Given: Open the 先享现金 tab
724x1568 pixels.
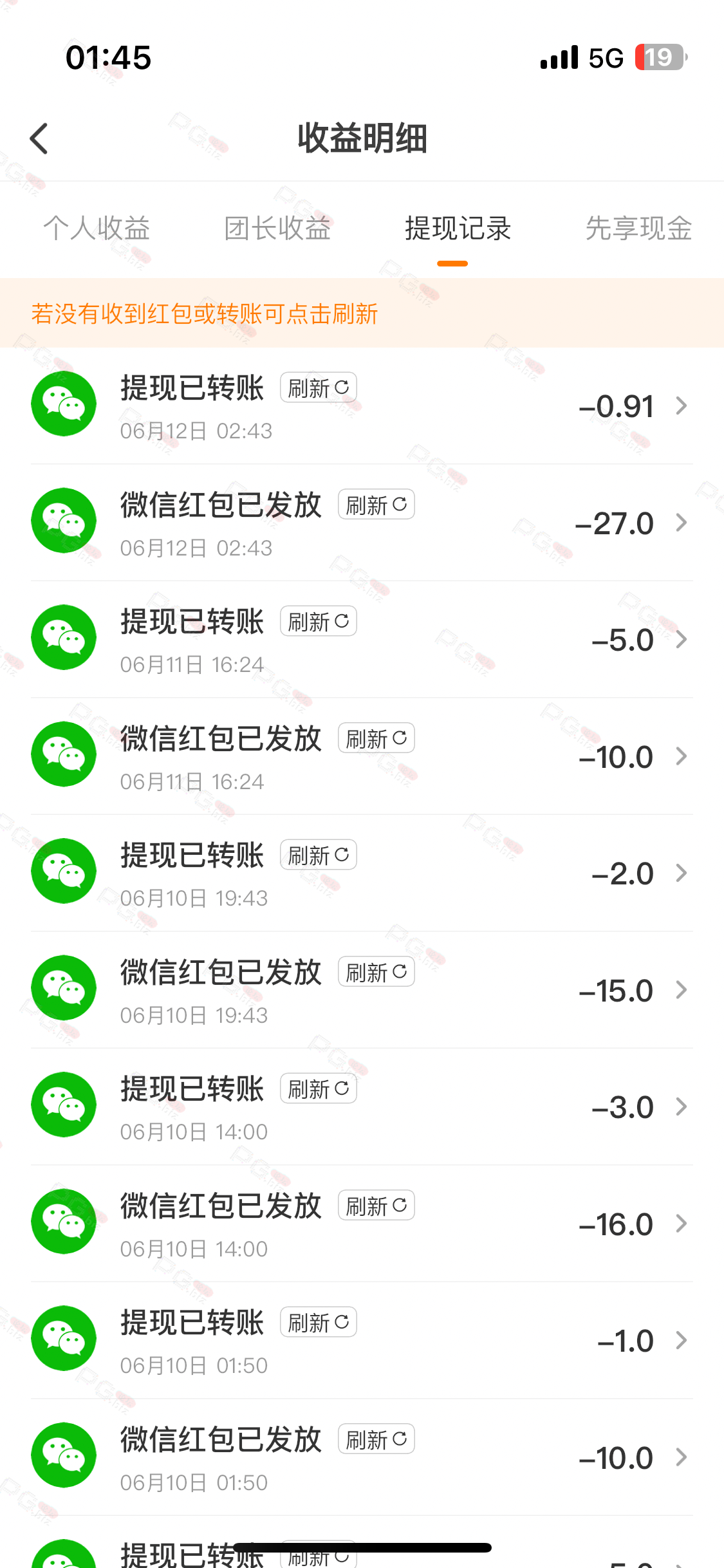Looking at the screenshot, I should pos(638,229).
